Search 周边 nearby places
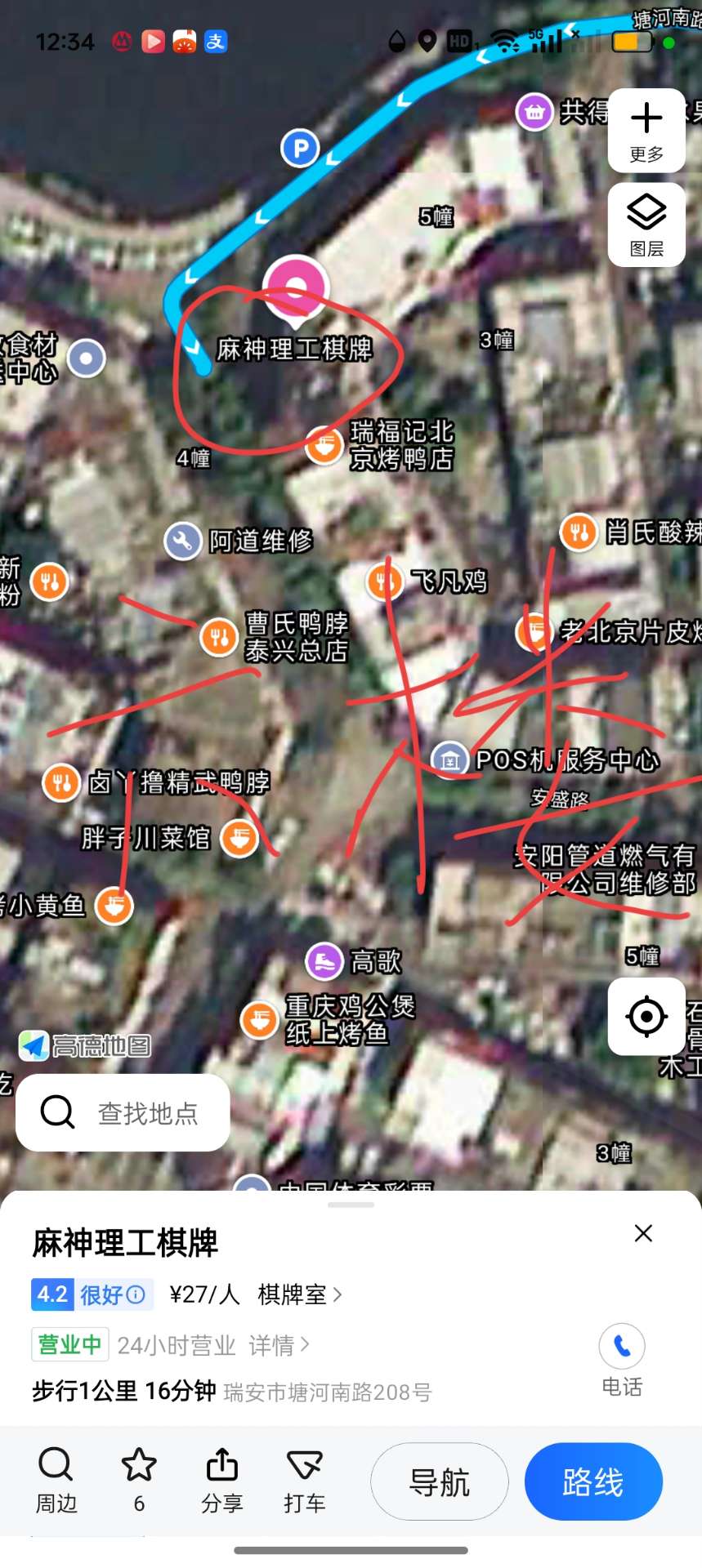Image resolution: width=702 pixels, height=1568 pixels. coord(56,1480)
